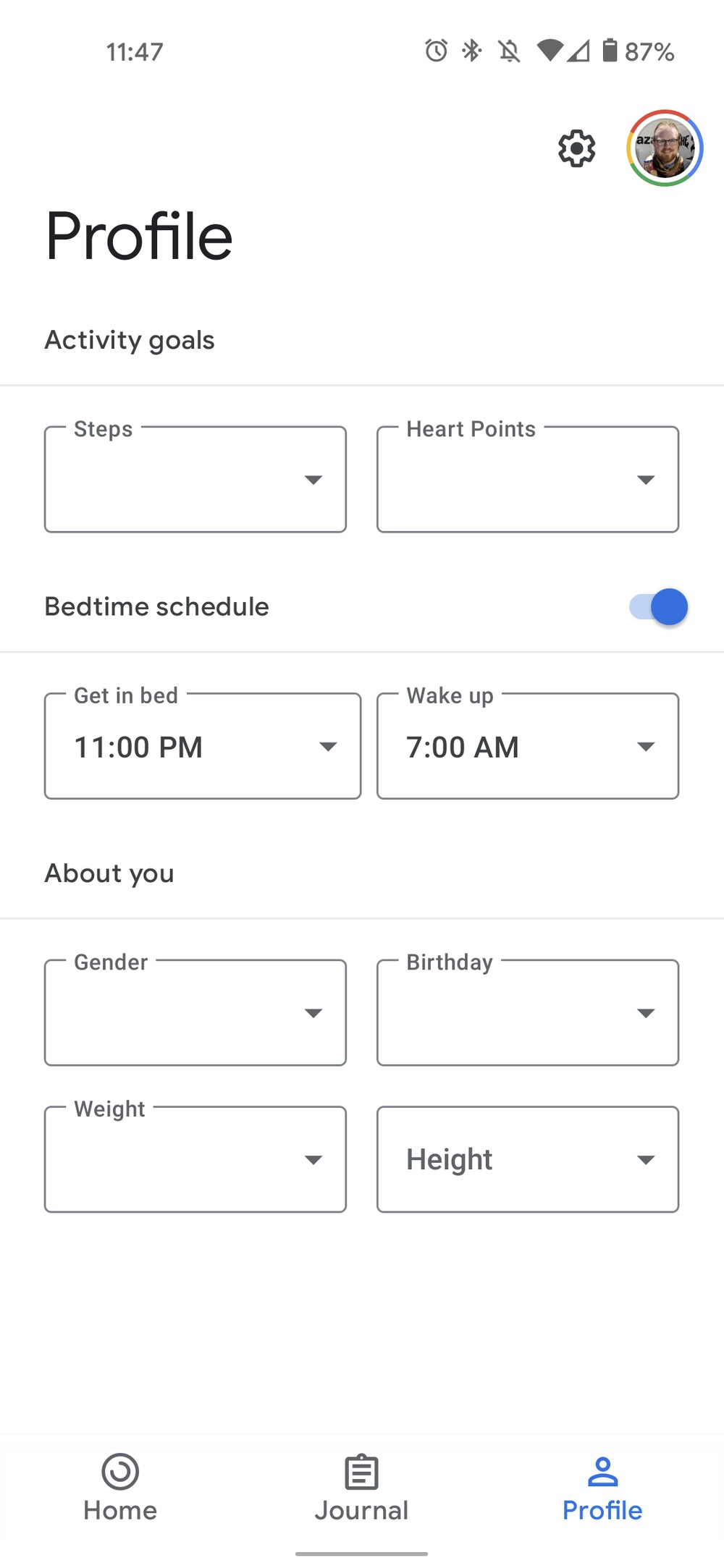
Task: Turn off the Bedtime schedule switch
Action: [659, 606]
